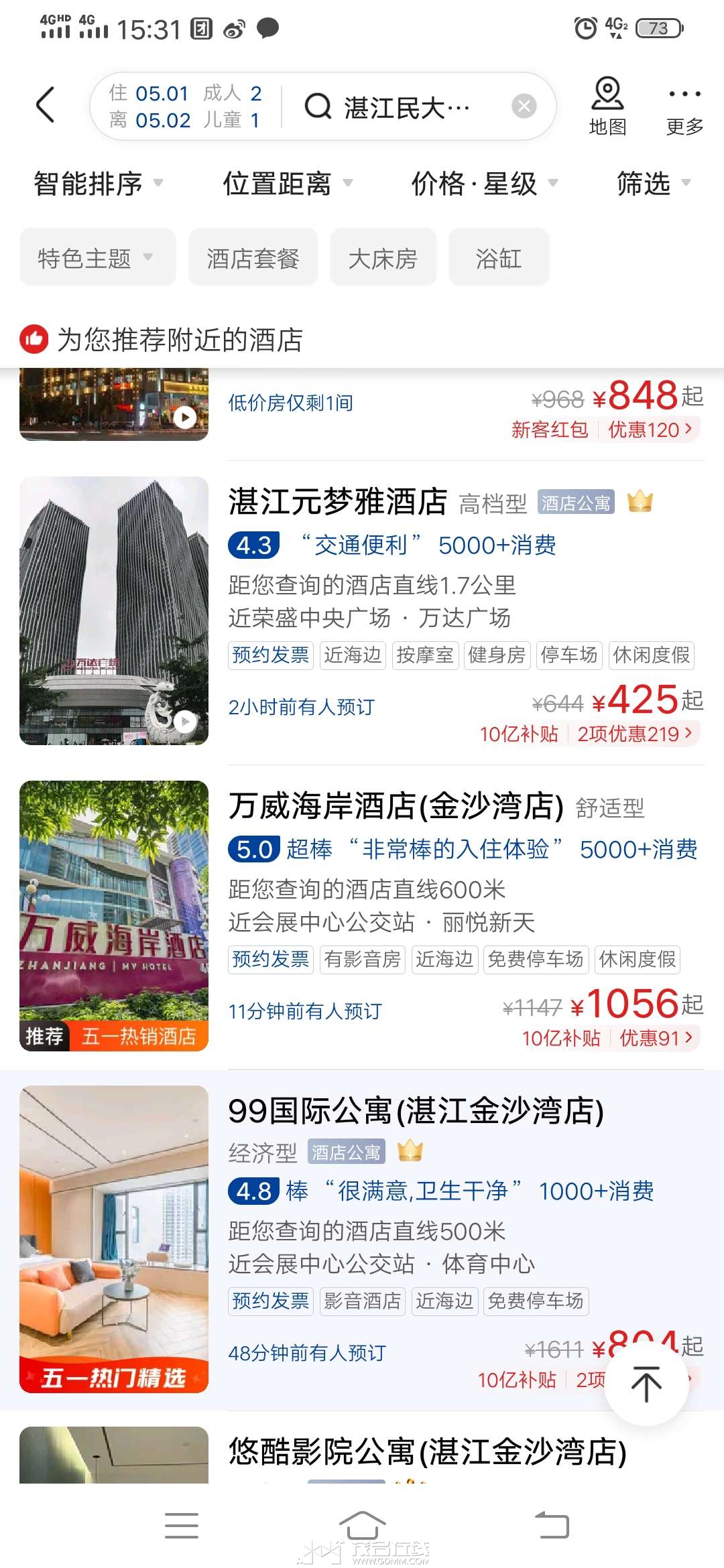Open the 更多 overflow menu
This screenshot has width=724, height=1568.
pyautogui.click(x=684, y=107)
